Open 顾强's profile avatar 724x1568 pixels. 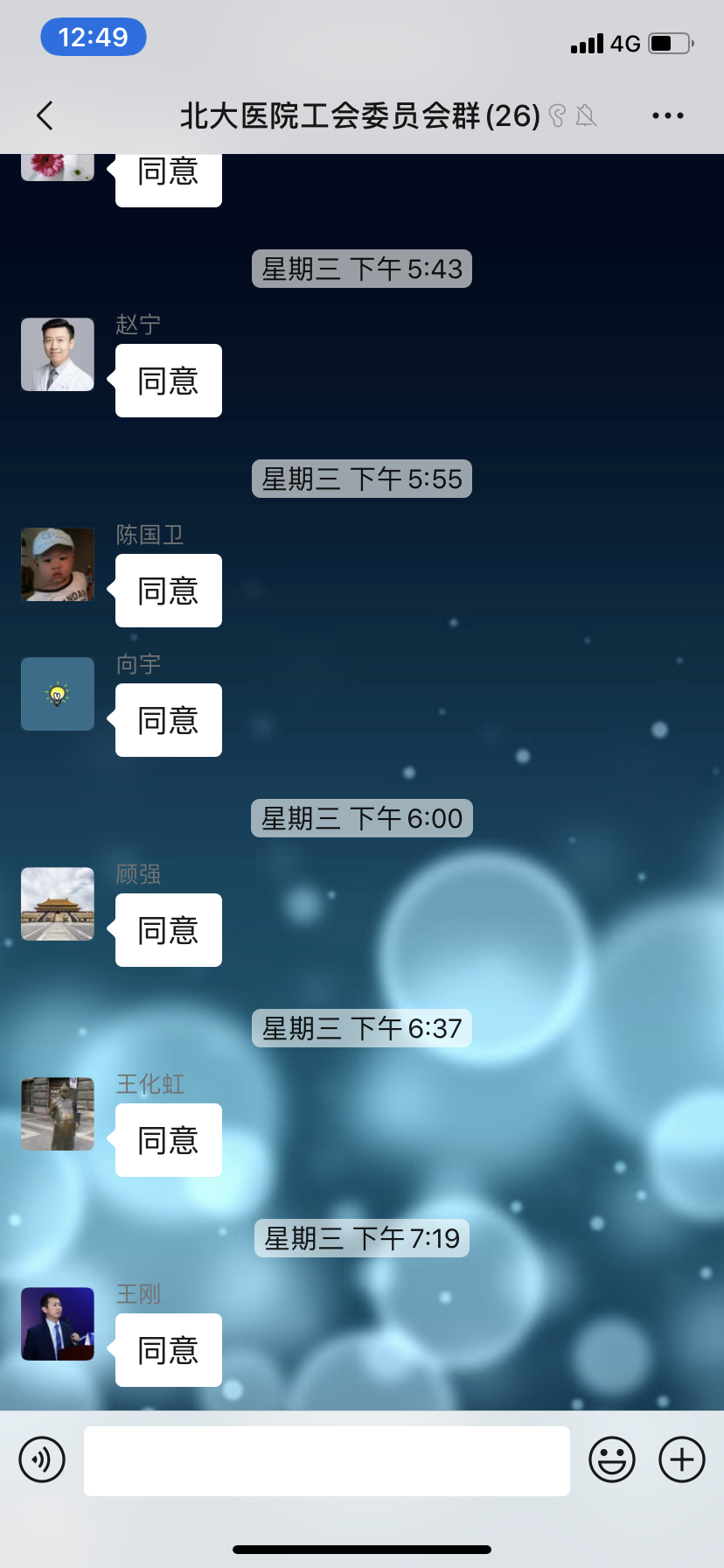click(x=58, y=904)
